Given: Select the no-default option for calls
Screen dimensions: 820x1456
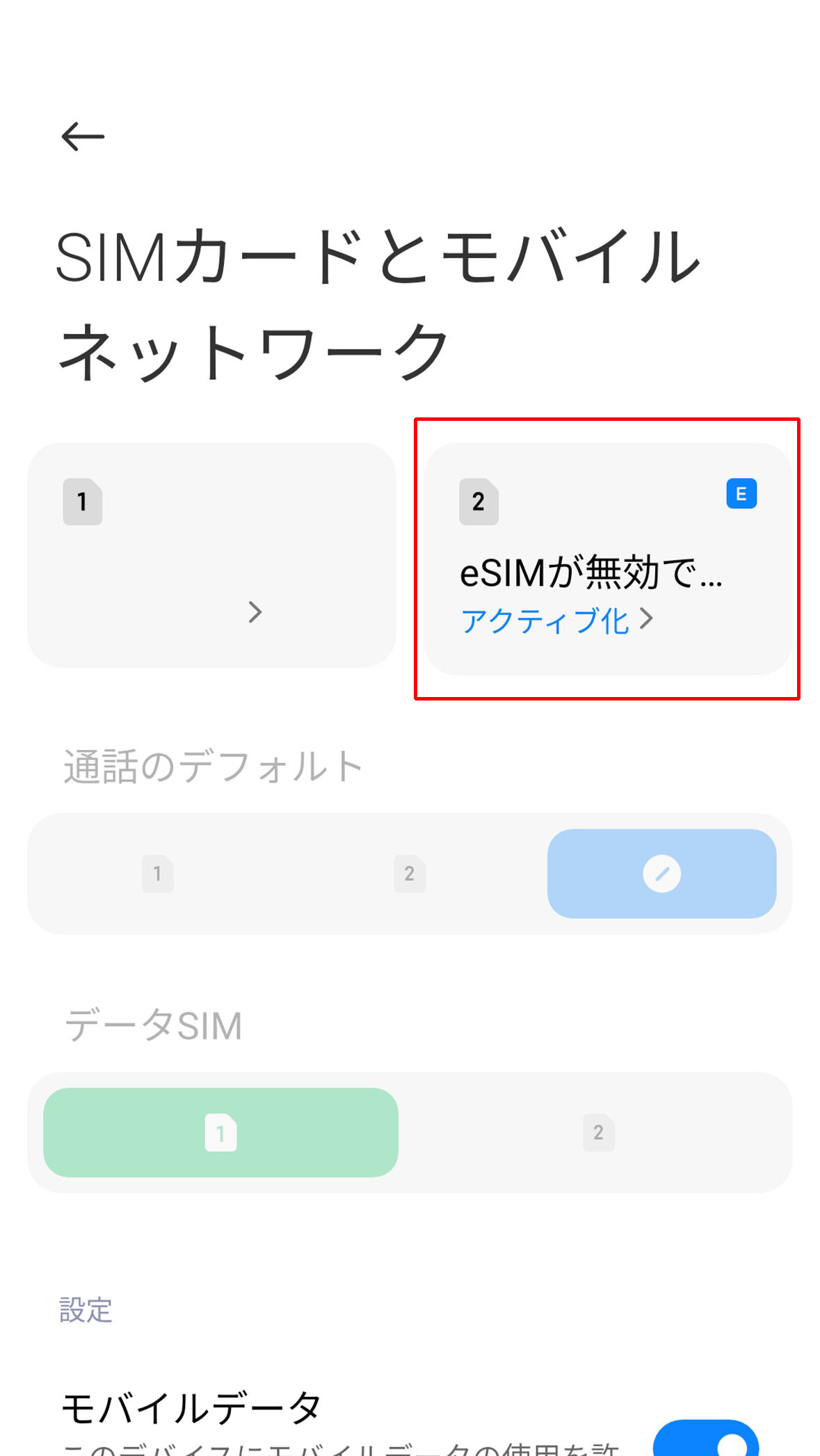Looking at the screenshot, I should click(x=661, y=874).
